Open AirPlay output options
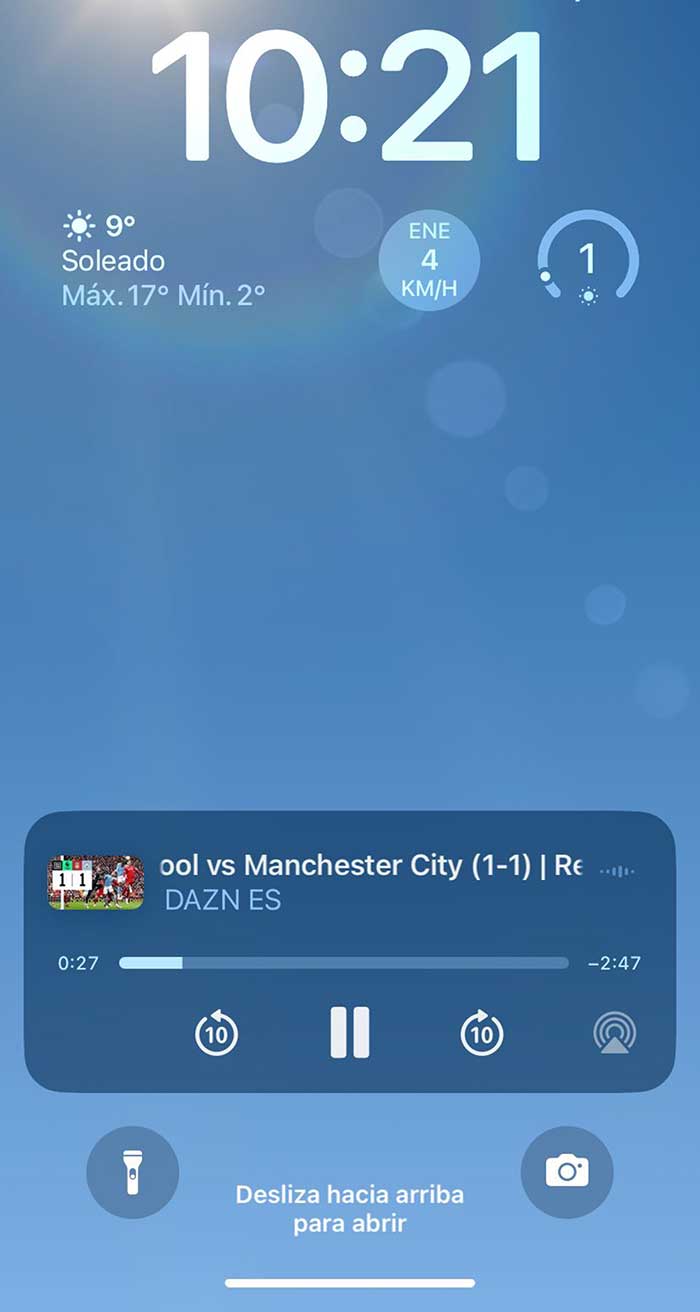Viewport: 700px width, 1312px height. click(615, 1033)
